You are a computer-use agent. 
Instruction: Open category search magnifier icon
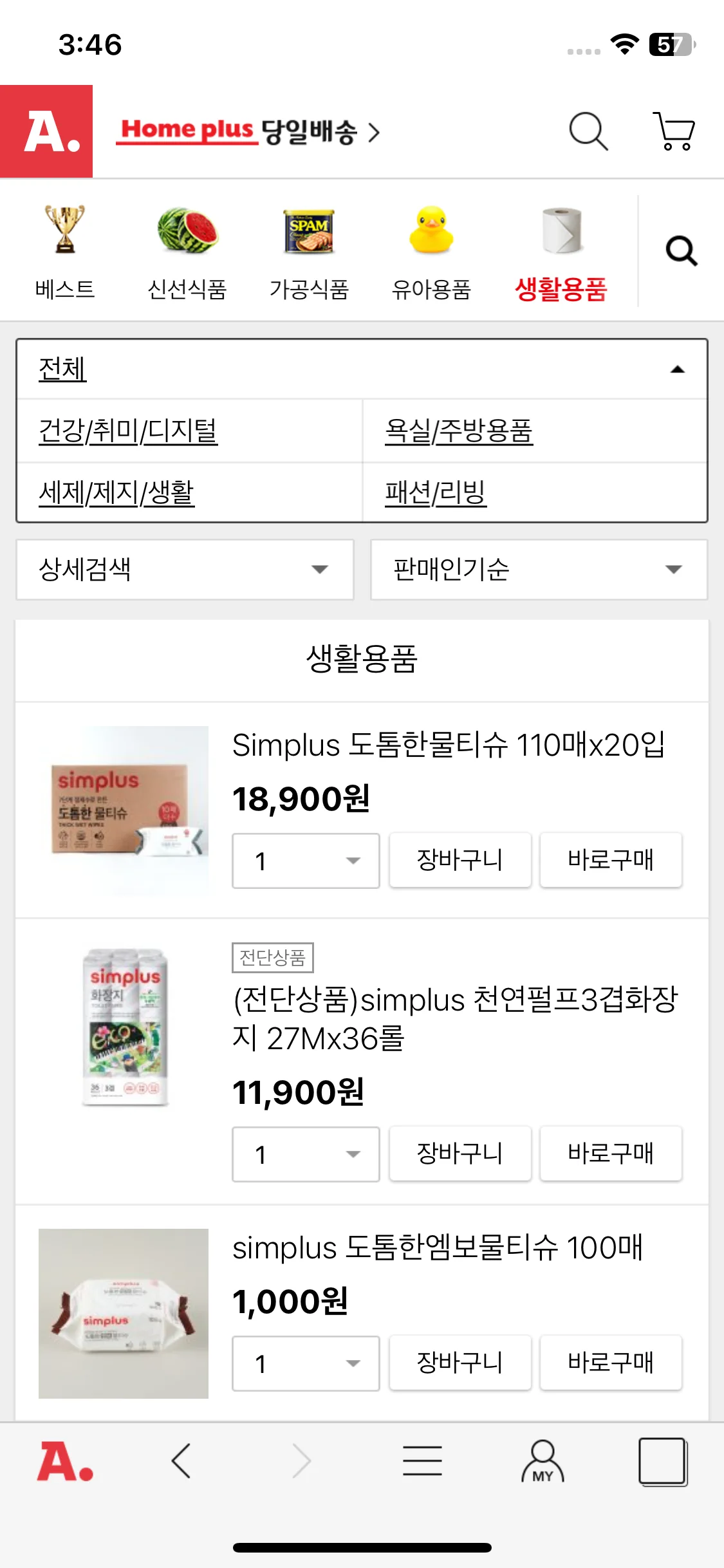pos(681,251)
